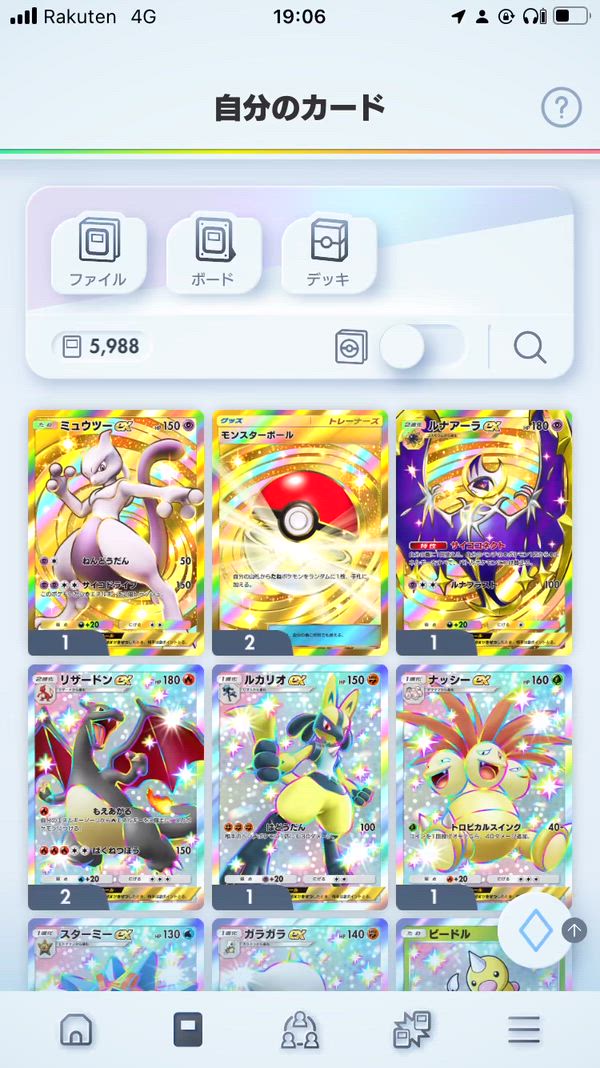Tap the floating diamond button
The width and height of the screenshot is (600, 1068).
[535, 931]
